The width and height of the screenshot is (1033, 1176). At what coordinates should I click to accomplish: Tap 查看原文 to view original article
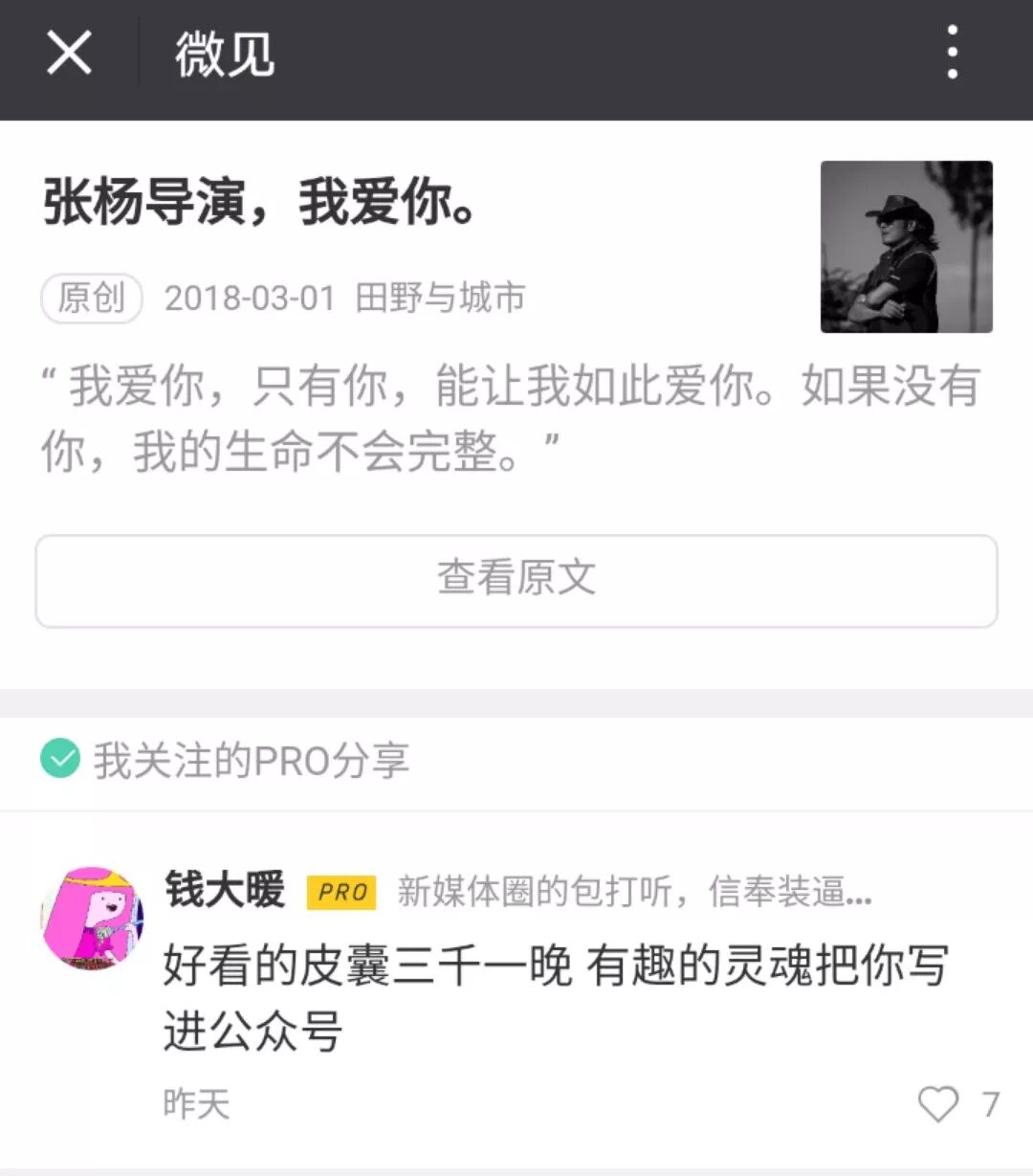click(516, 580)
